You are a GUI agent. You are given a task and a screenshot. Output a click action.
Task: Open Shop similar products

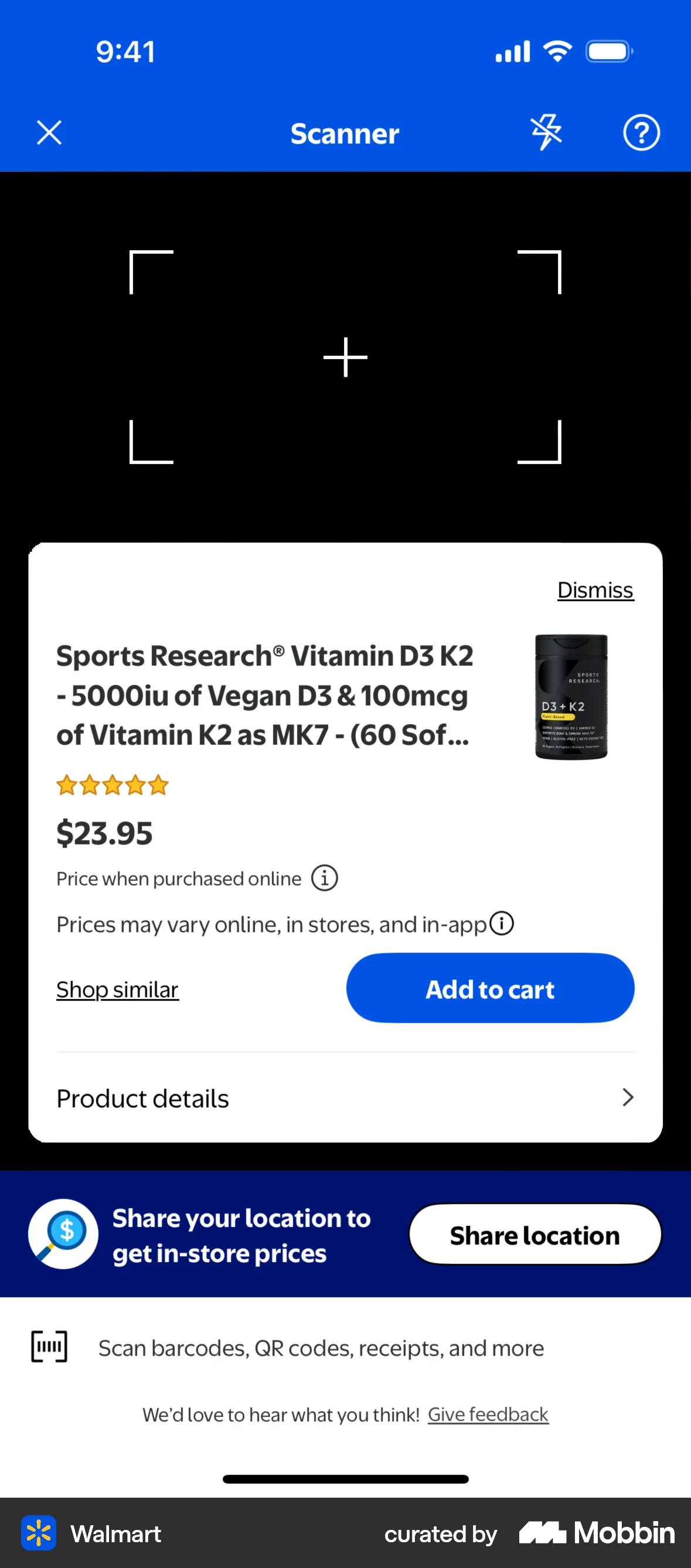point(117,988)
